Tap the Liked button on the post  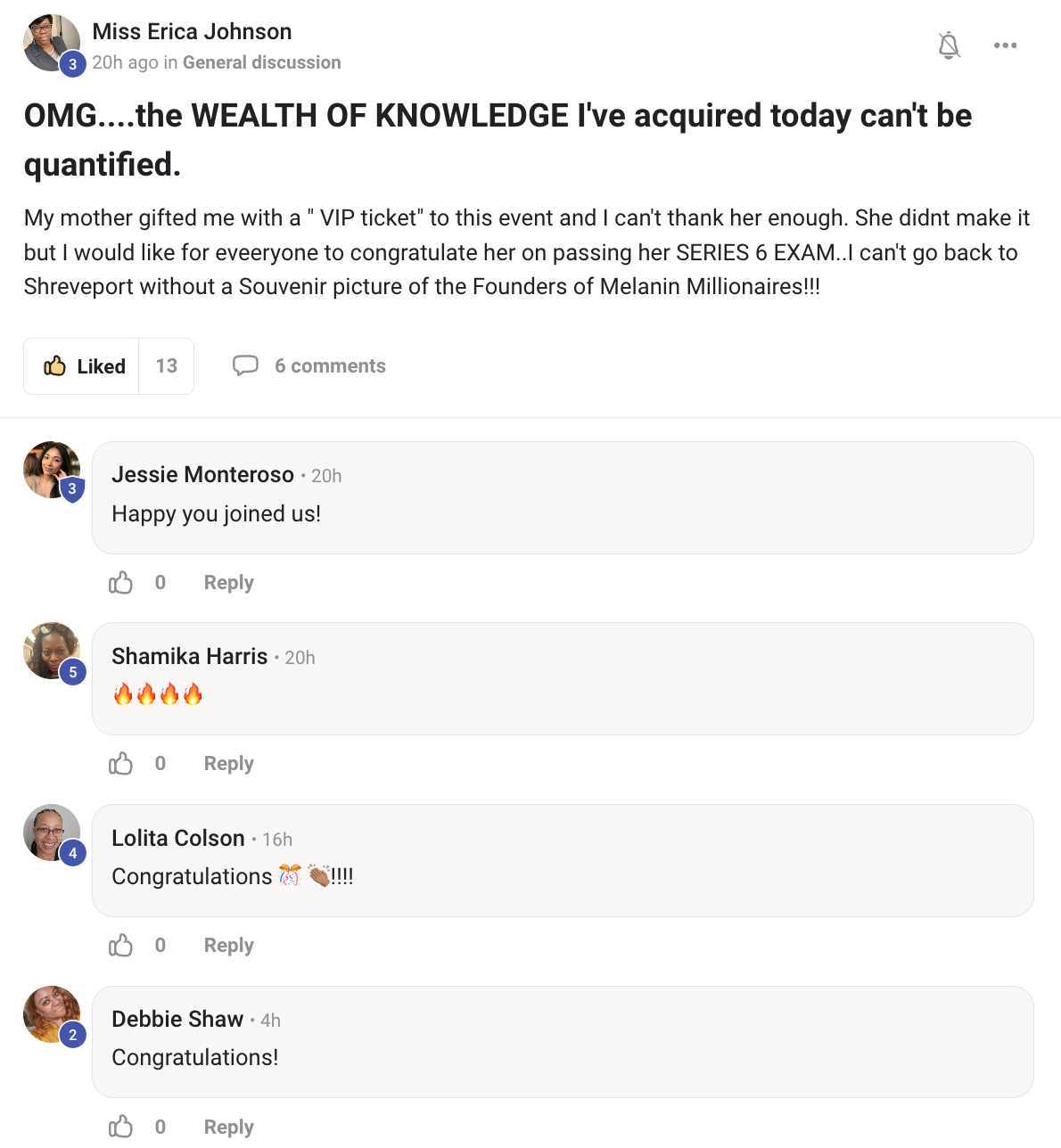coord(83,366)
